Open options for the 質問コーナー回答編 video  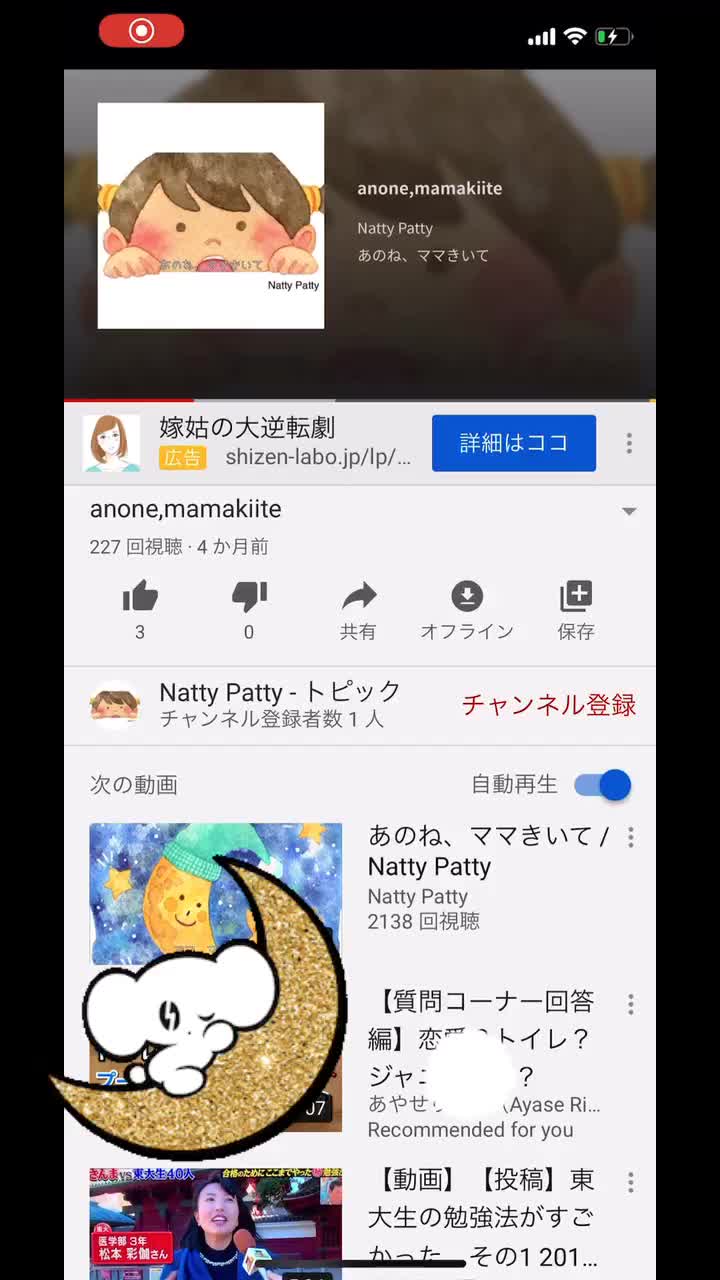[630, 1004]
